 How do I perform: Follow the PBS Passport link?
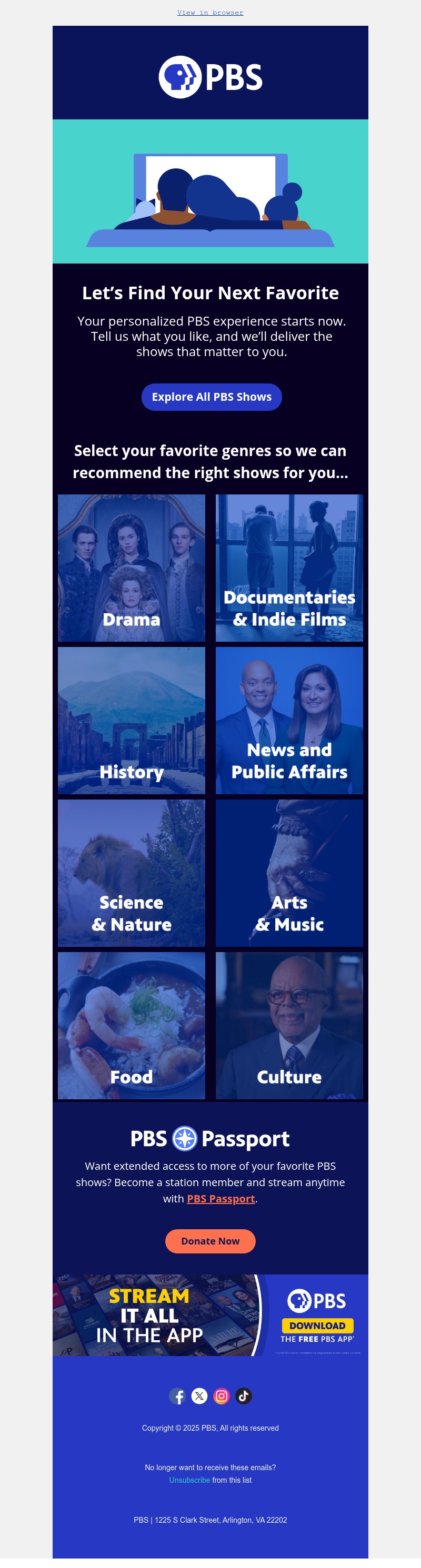[x=220, y=1199]
